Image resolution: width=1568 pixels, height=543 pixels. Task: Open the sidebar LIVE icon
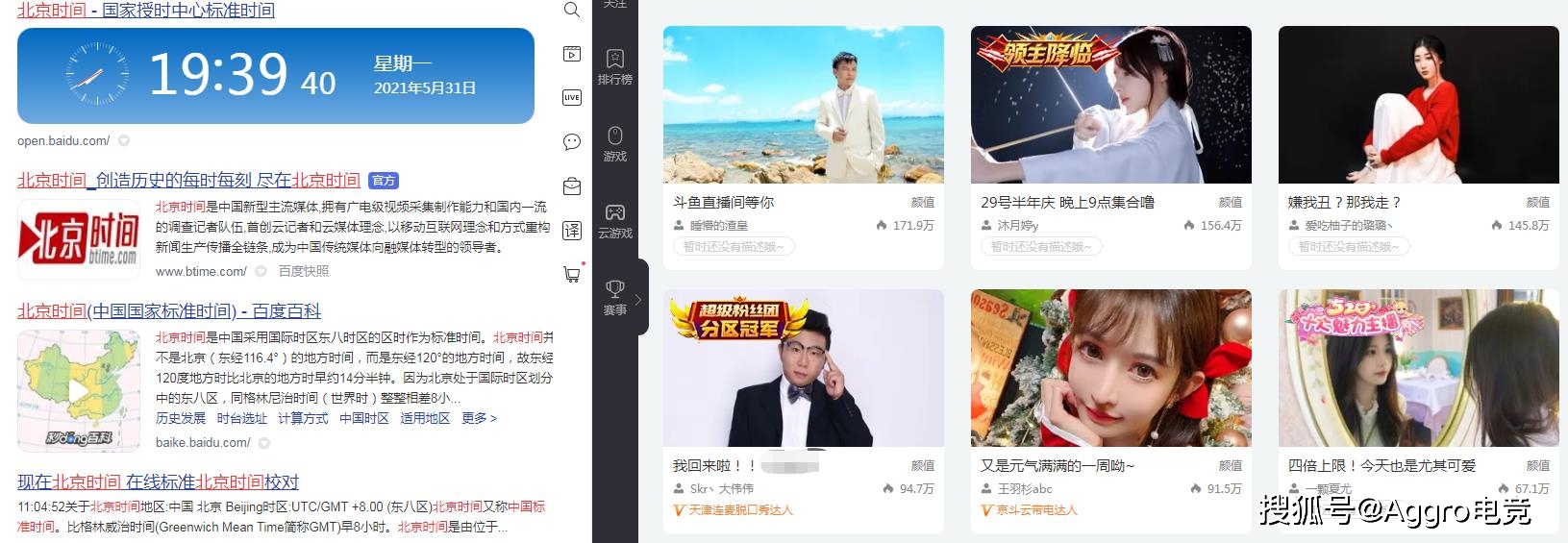pos(571,97)
